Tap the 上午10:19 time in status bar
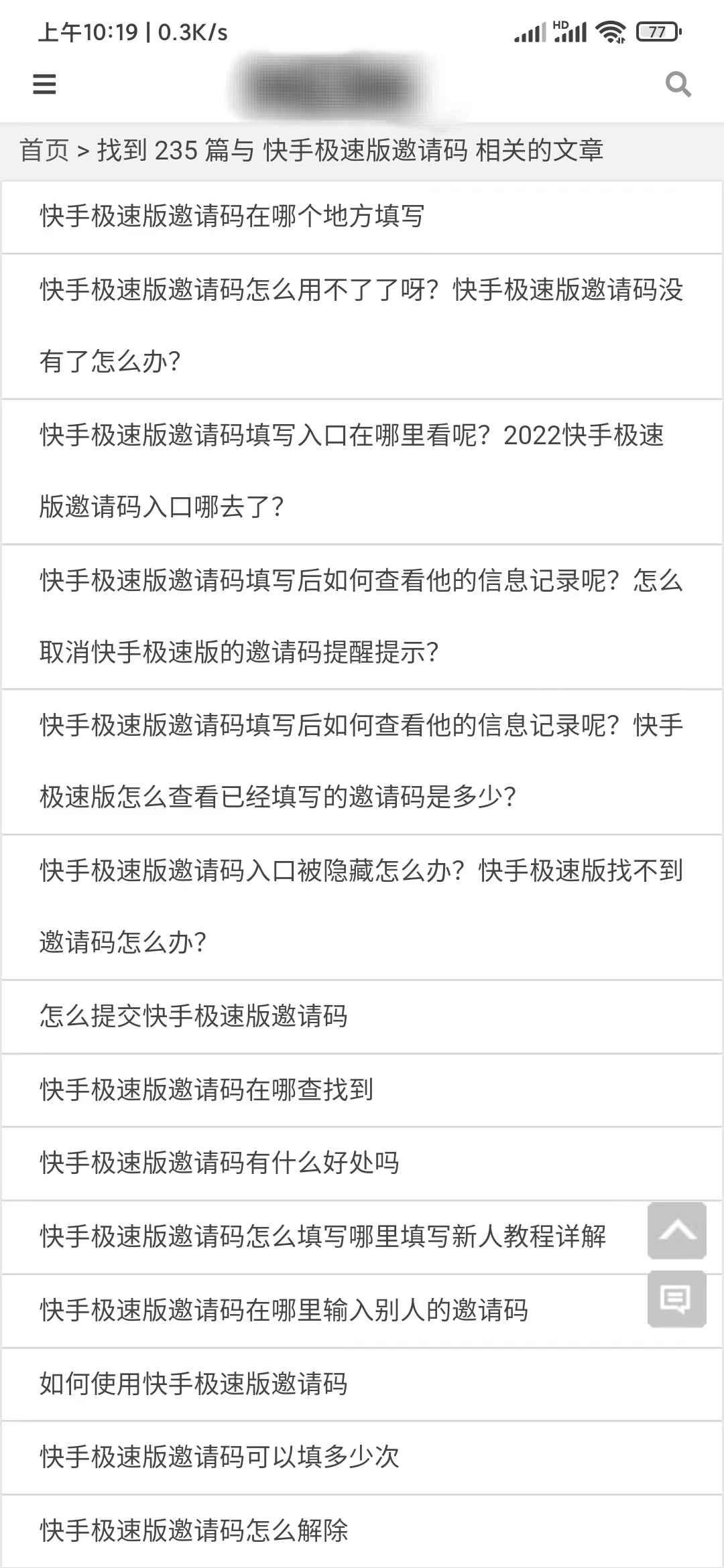The height and width of the screenshot is (1568, 724). 89,31
